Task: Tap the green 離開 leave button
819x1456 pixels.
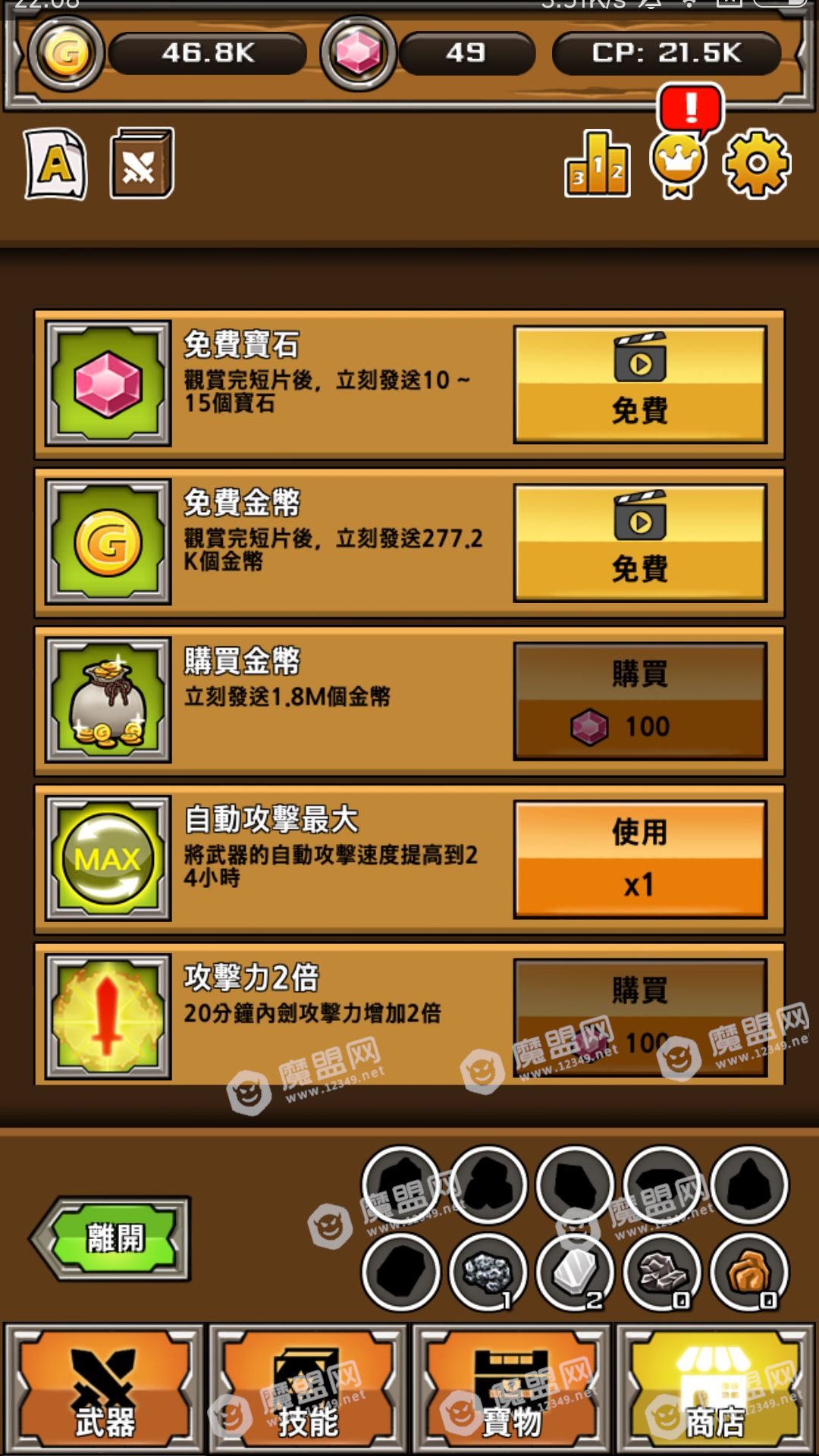Action: (x=111, y=1238)
